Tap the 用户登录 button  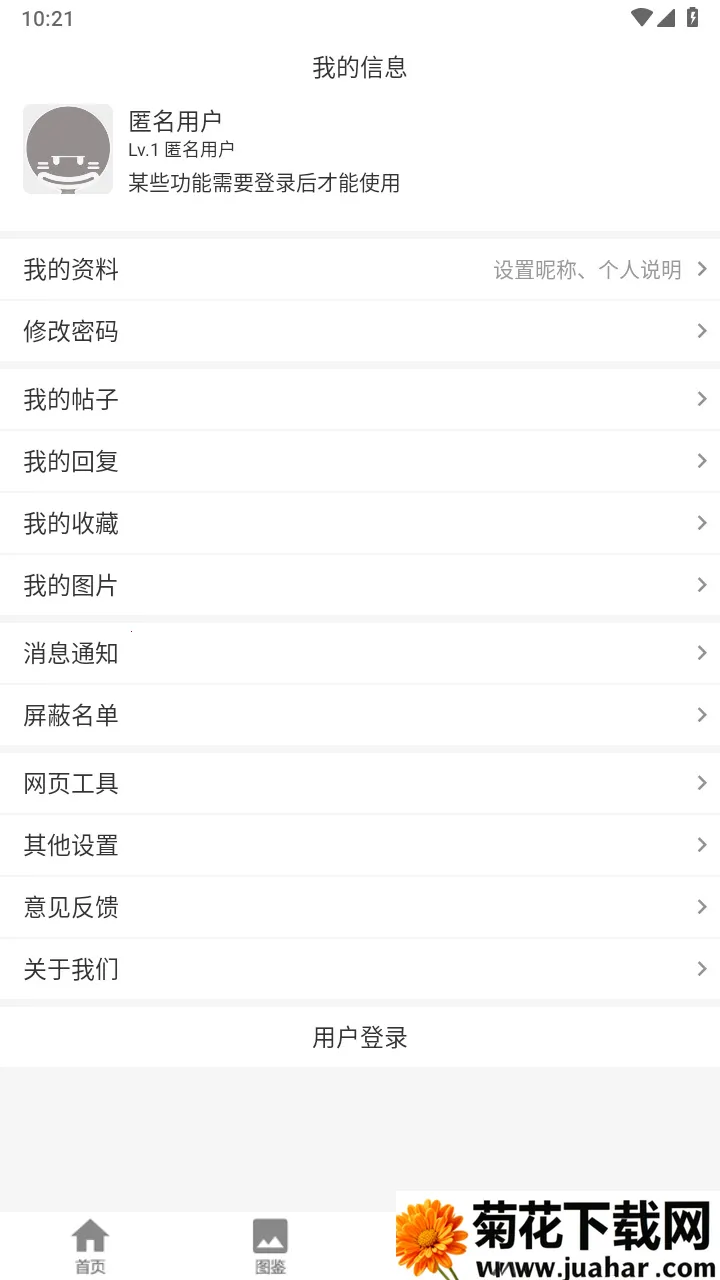tap(360, 1037)
